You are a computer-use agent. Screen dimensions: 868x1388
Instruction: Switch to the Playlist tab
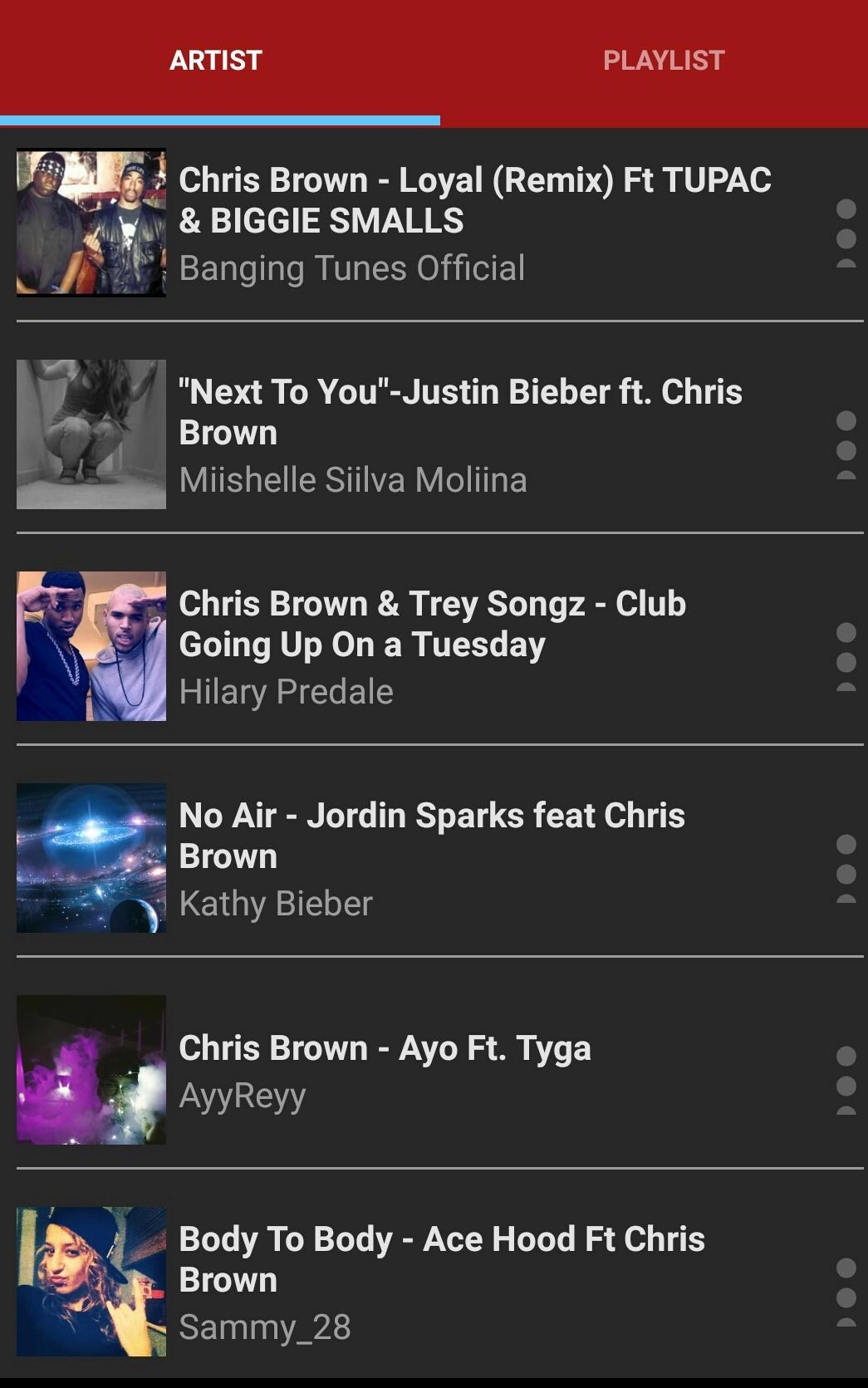pos(663,61)
